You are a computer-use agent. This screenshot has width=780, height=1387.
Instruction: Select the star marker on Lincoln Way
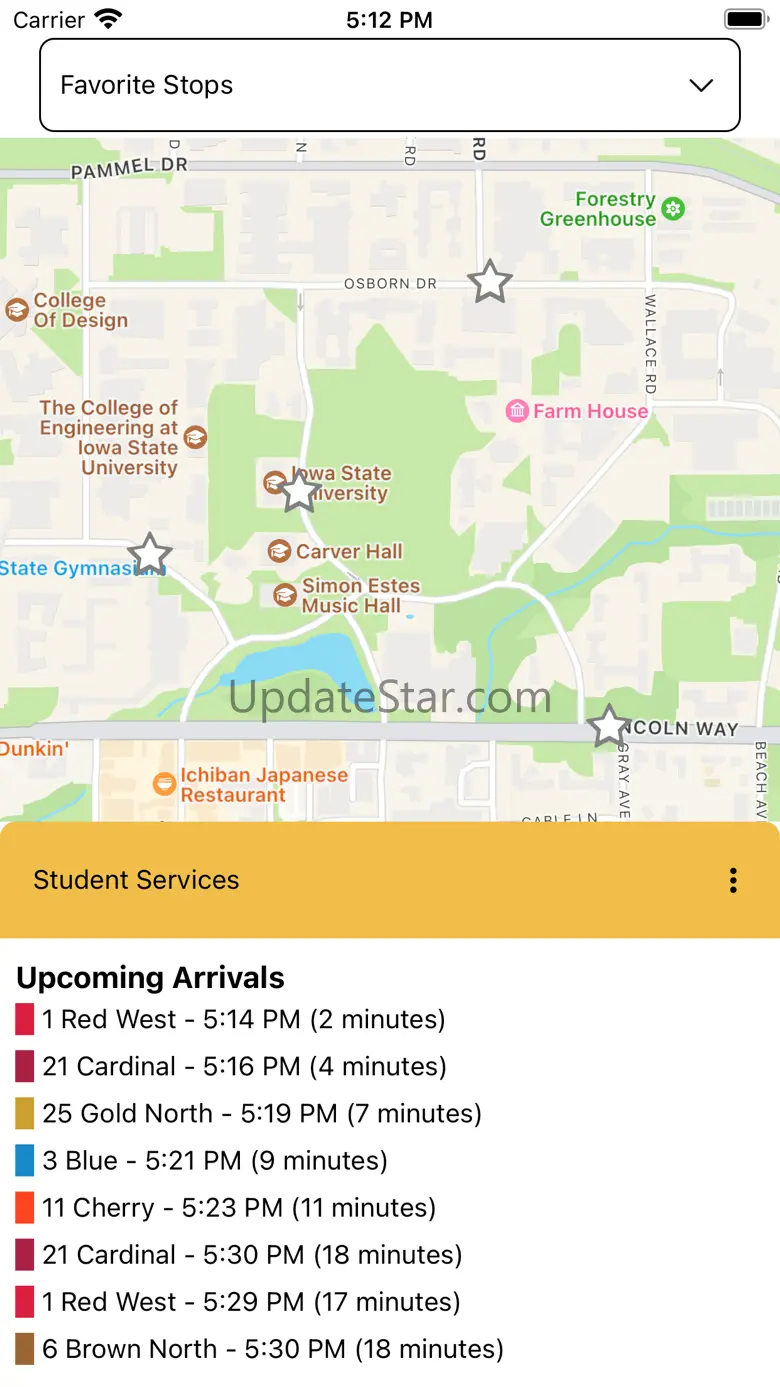click(608, 726)
